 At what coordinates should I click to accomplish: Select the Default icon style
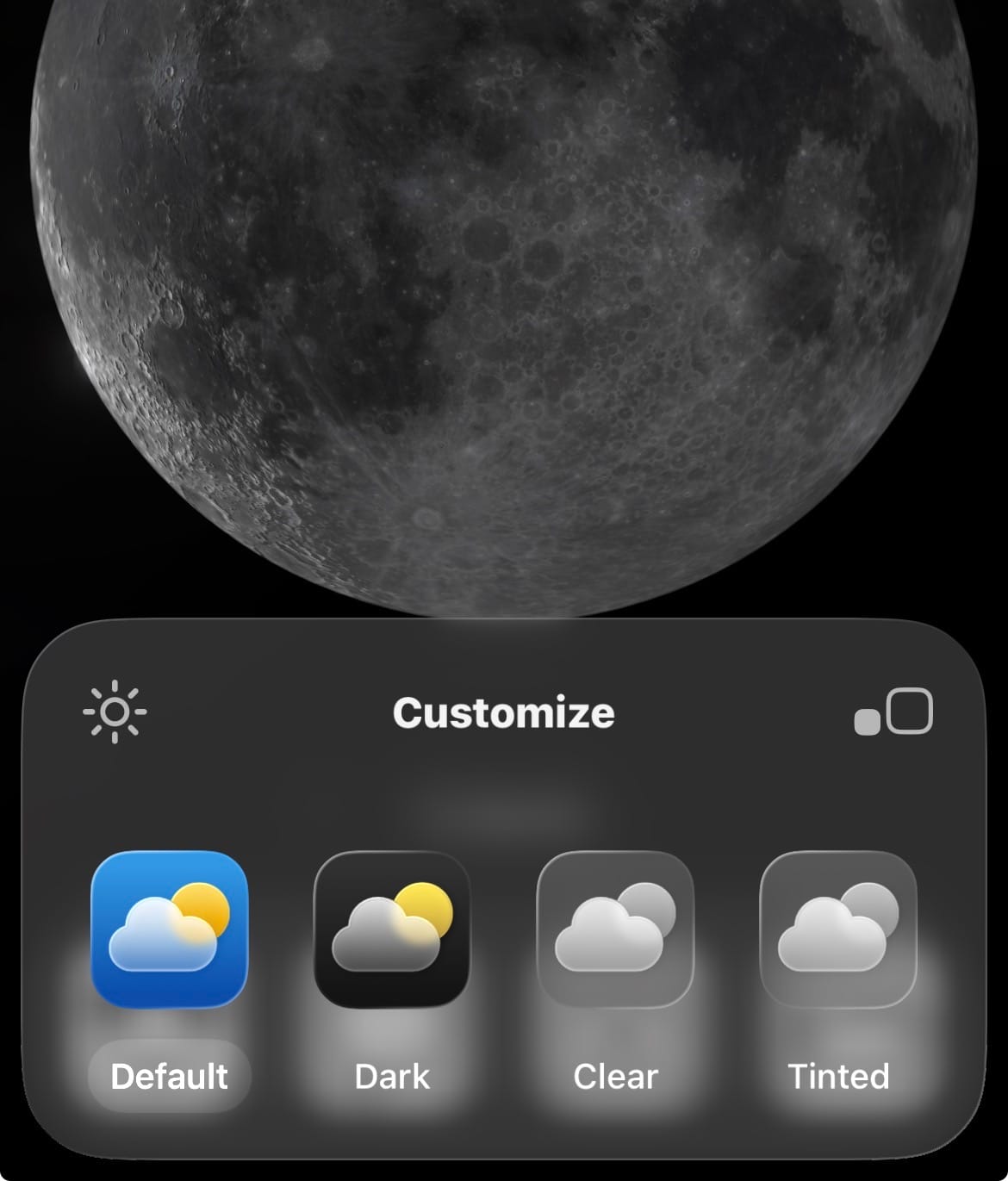coord(170,930)
